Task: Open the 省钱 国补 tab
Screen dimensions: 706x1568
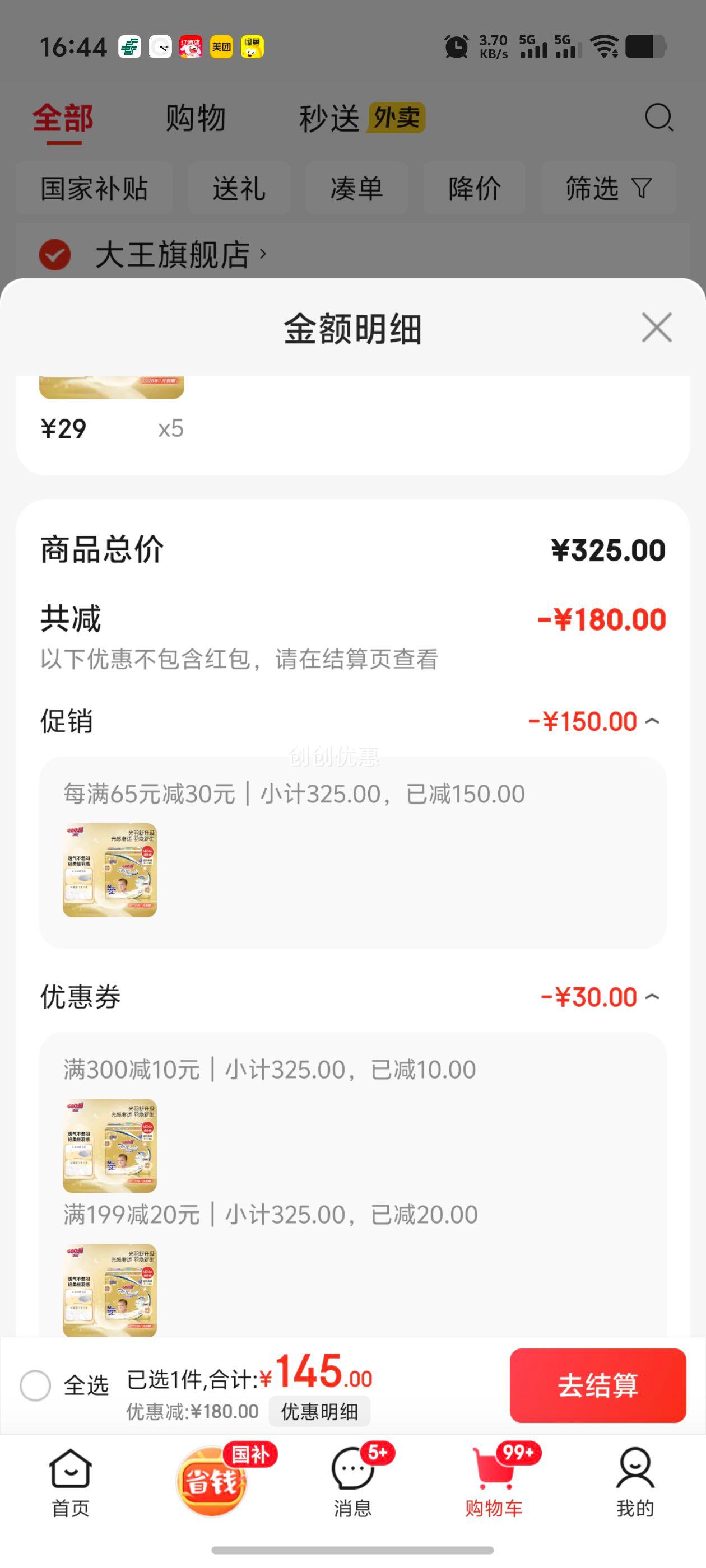Action: pos(212,1481)
